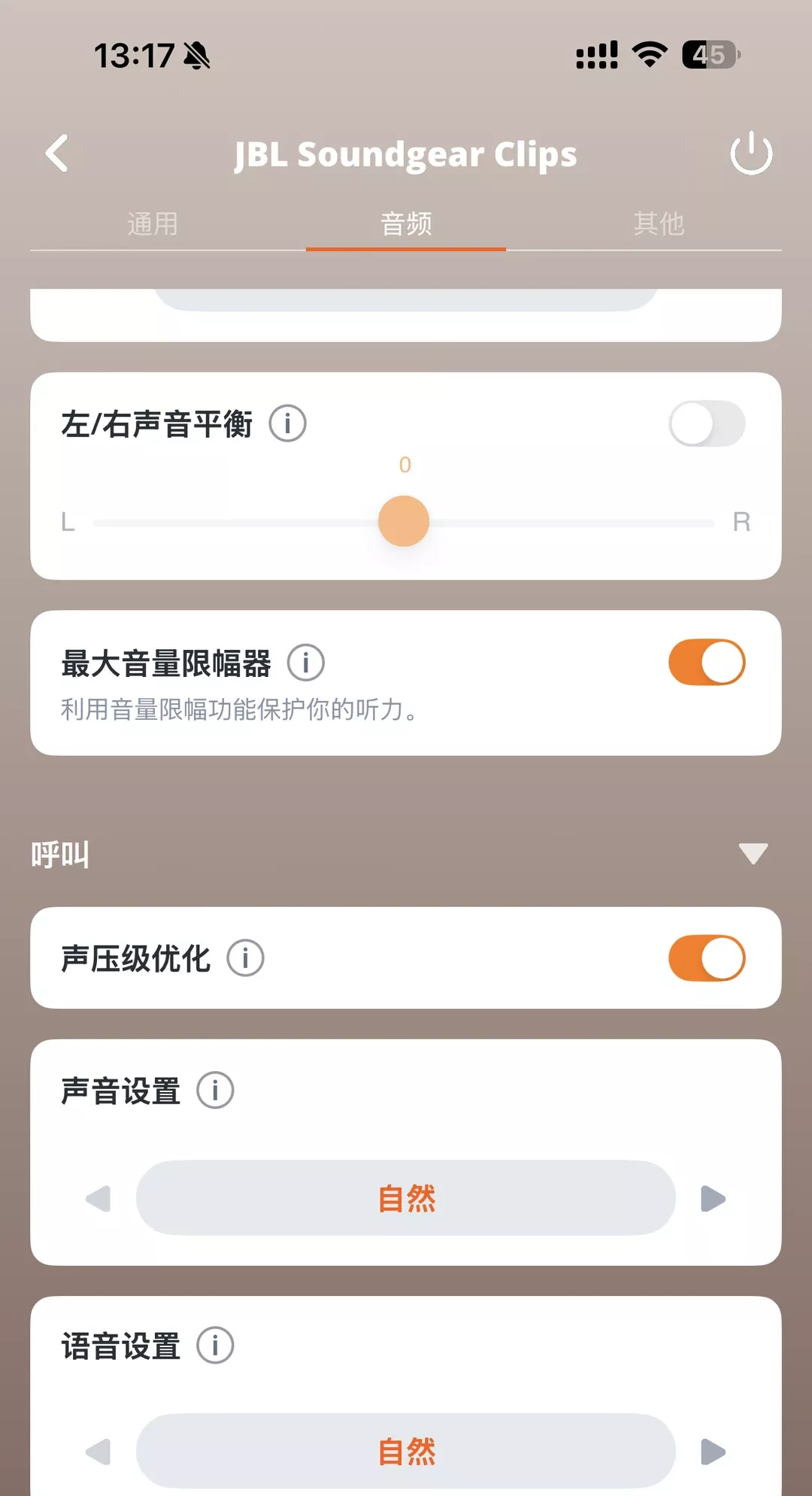Tap the JBL Soundgear Clips title
Viewport: 812px width, 1496px height.
click(x=406, y=153)
